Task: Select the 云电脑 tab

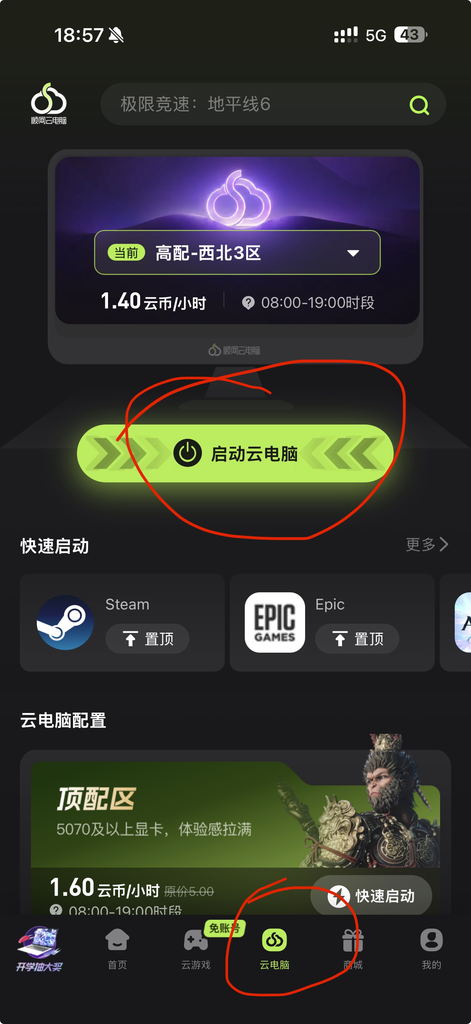Action: [x=274, y=949]
